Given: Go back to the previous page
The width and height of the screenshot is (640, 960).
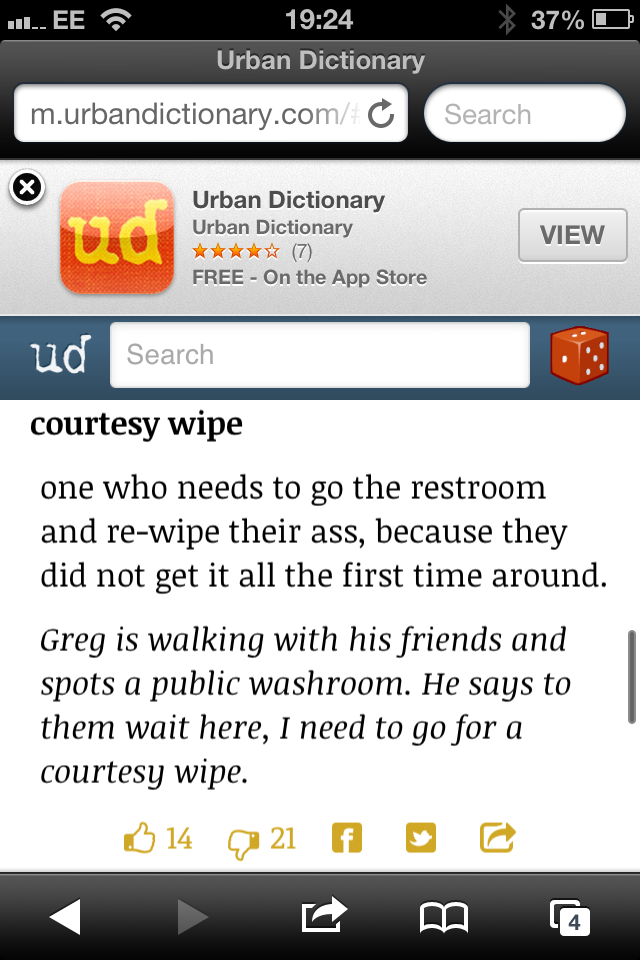Looking at the screenshot, I should [64, 917].
